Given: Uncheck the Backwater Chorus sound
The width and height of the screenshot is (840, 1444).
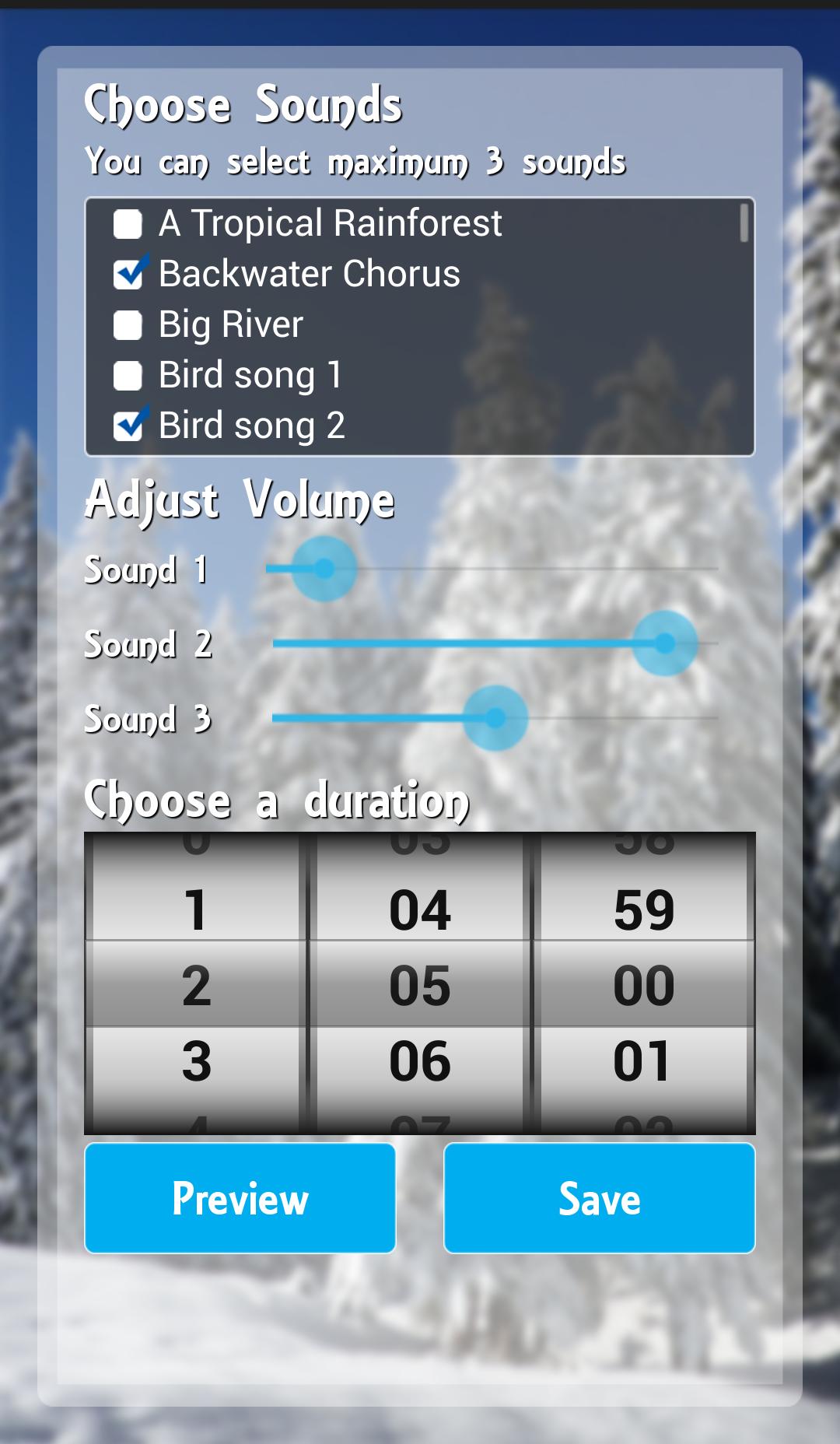Looking at the screenshot, I should pyautogui.click(x=128, y=274).
